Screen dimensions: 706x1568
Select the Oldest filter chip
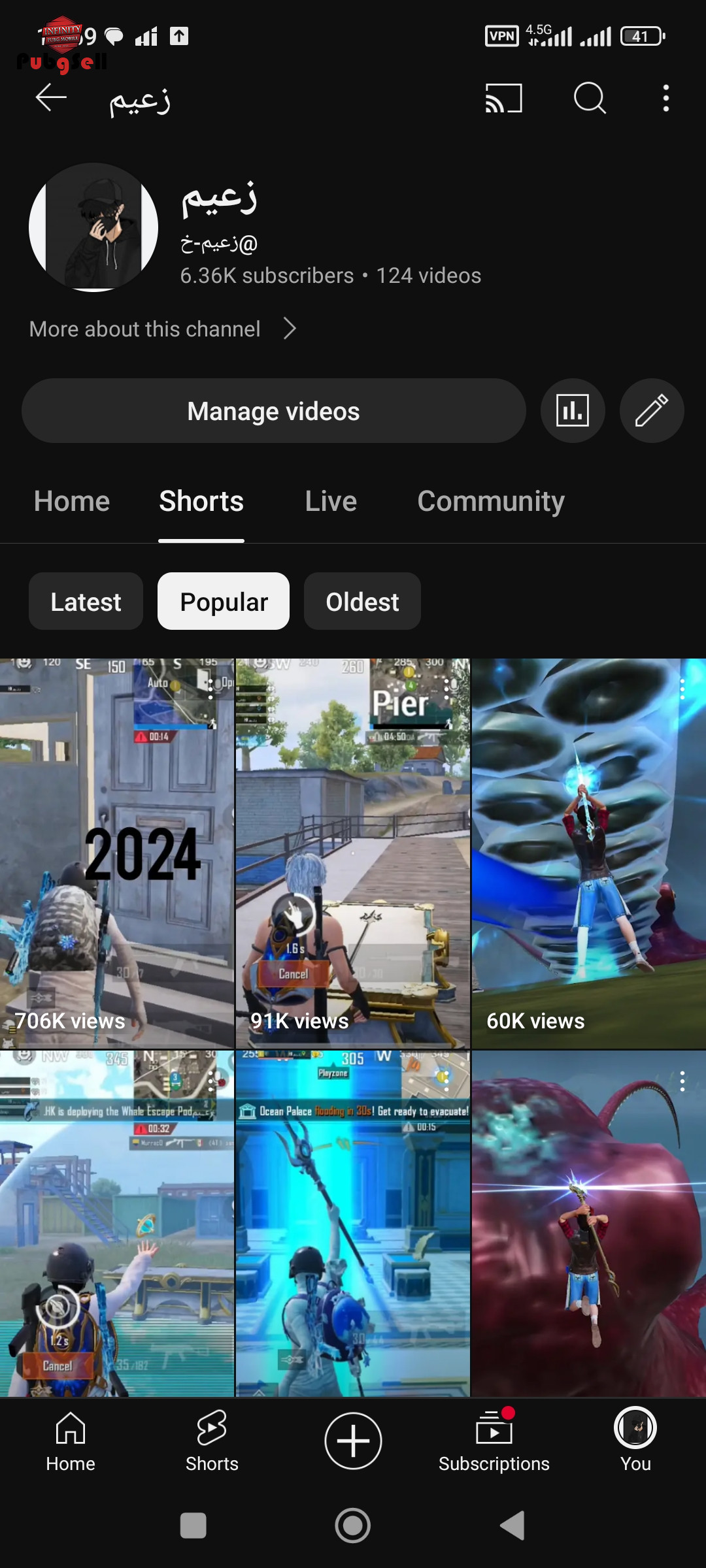[362, 602]
